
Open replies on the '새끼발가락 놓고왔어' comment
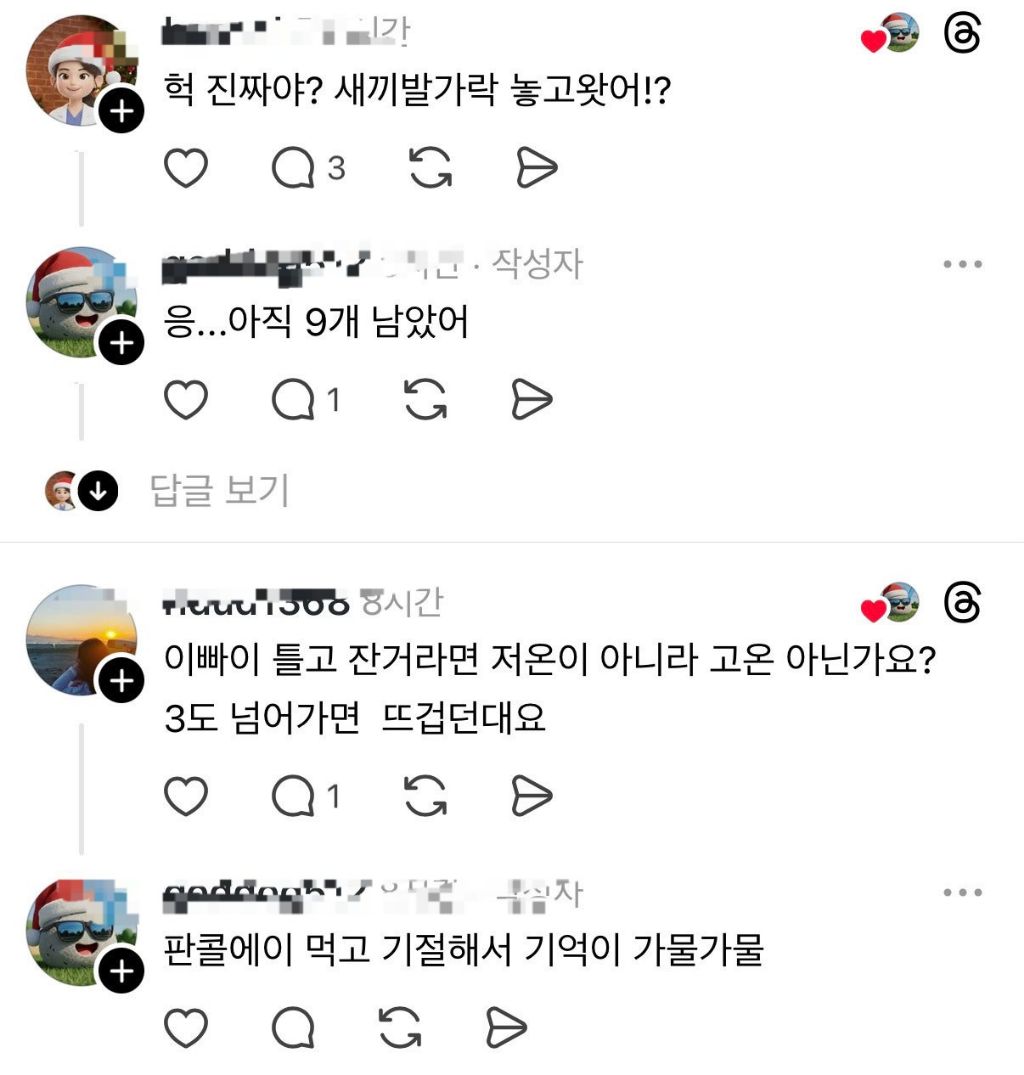tap(308, 168)
